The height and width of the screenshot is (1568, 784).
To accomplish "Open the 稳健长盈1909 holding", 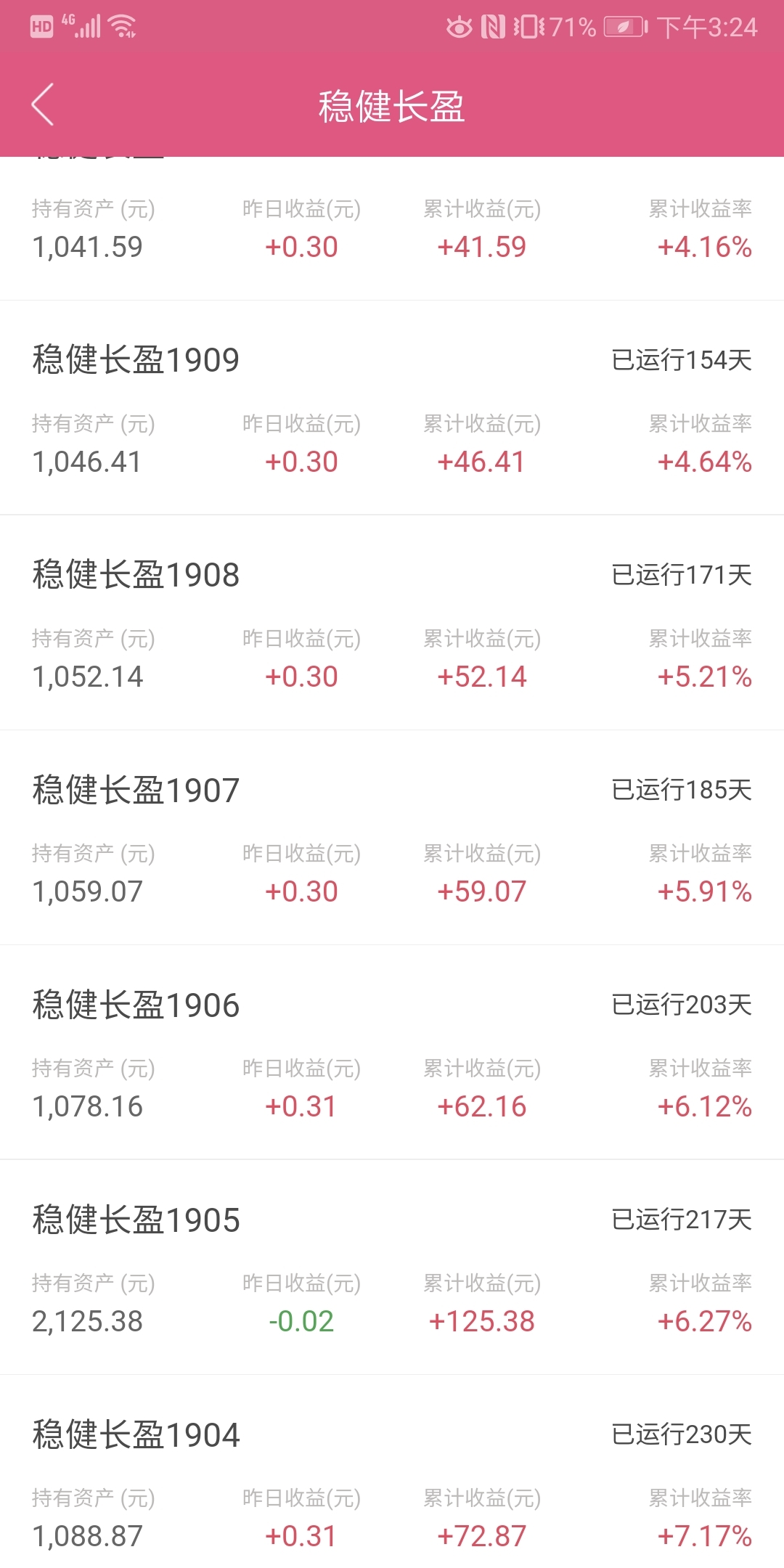I will [392, 408].
